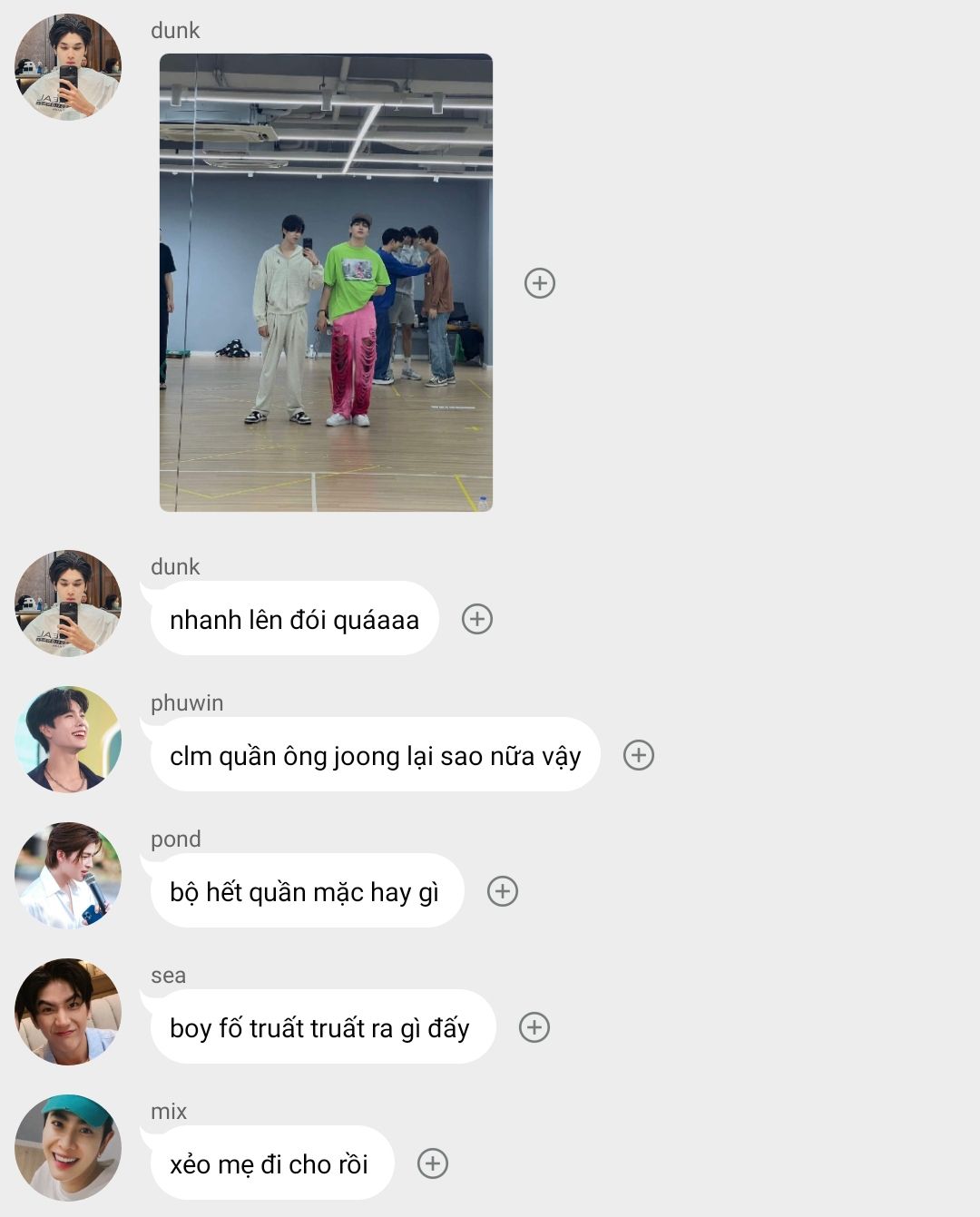Open sea's profile avatar
The height and width of the screenshot is (1217, 980).
[68, 1012]
